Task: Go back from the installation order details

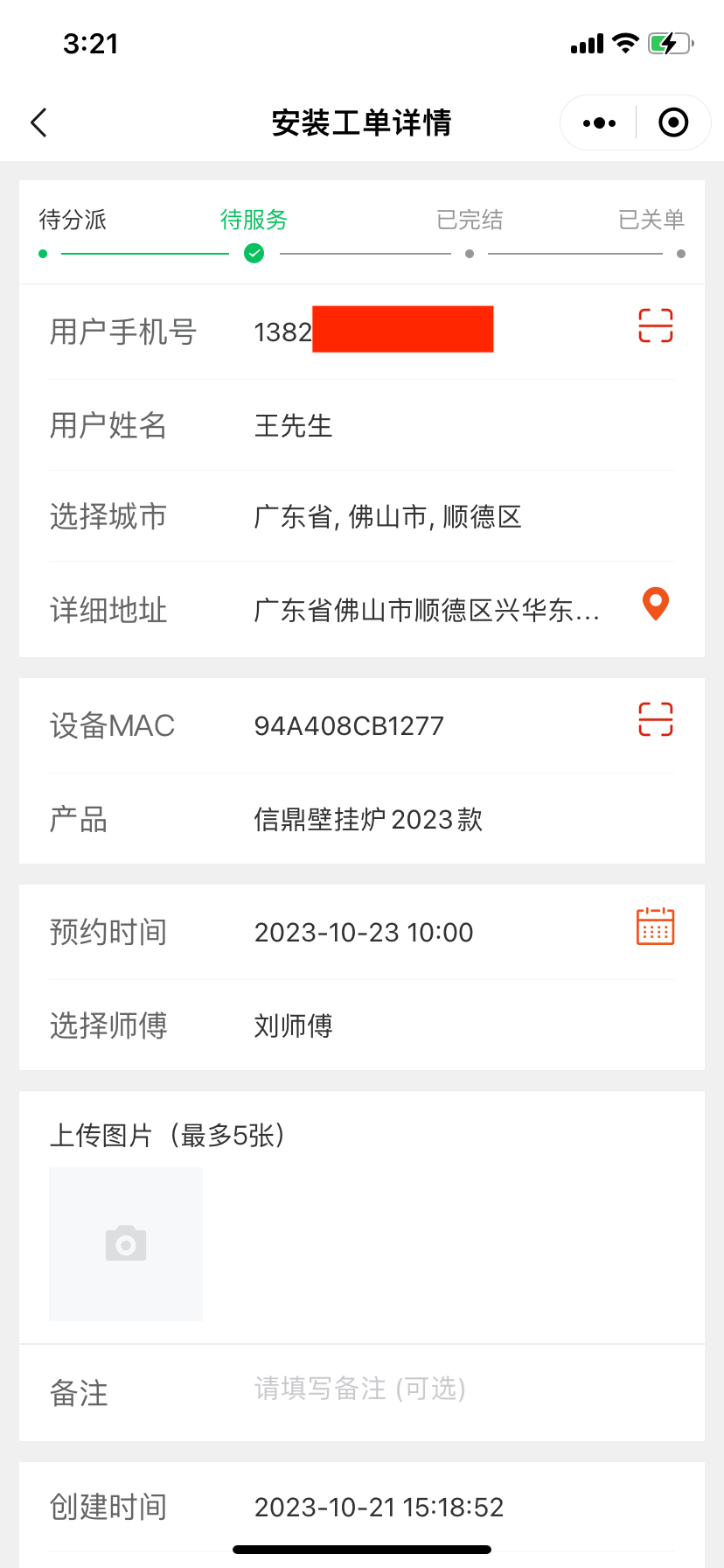Action: coord(39,123)
